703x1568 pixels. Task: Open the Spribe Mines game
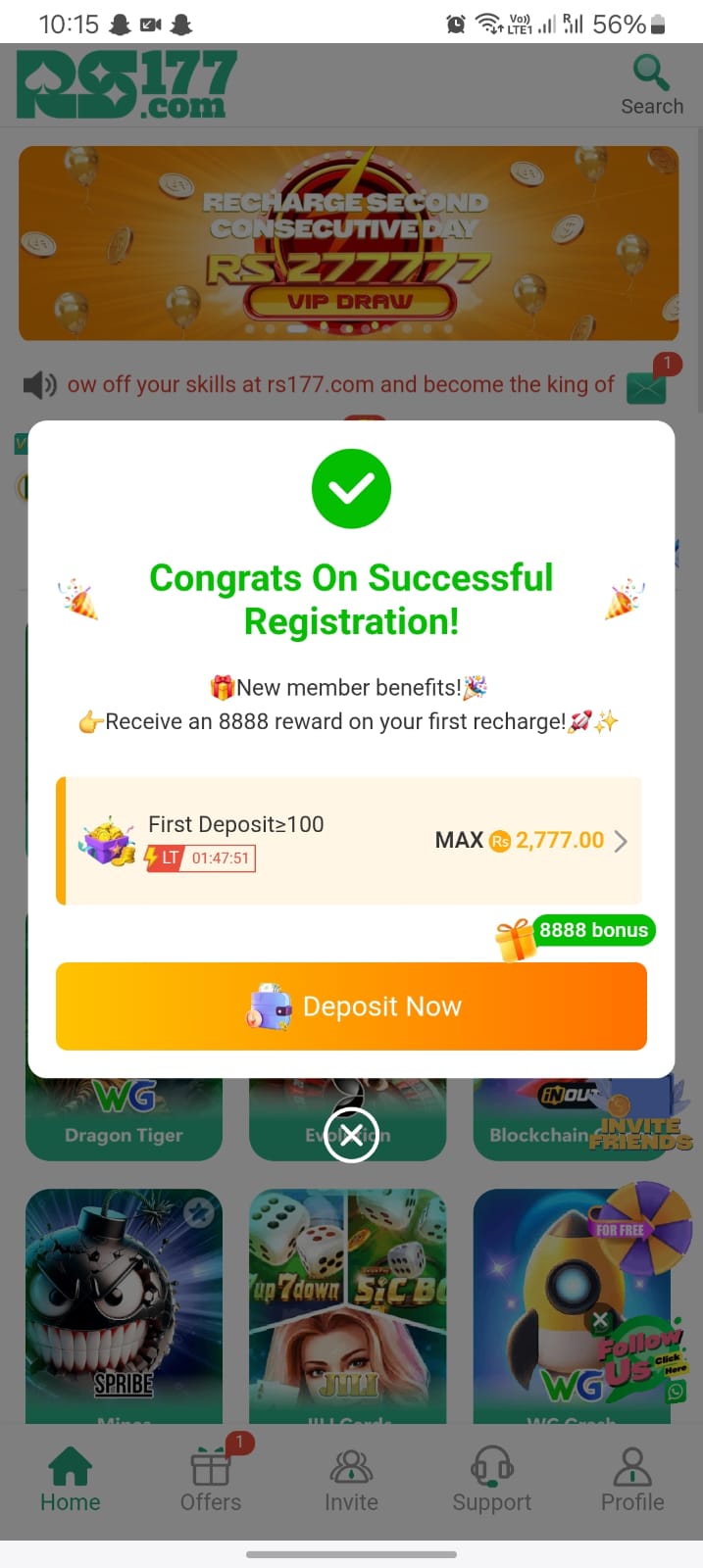pyautogui.click(x=124, y=1303)
